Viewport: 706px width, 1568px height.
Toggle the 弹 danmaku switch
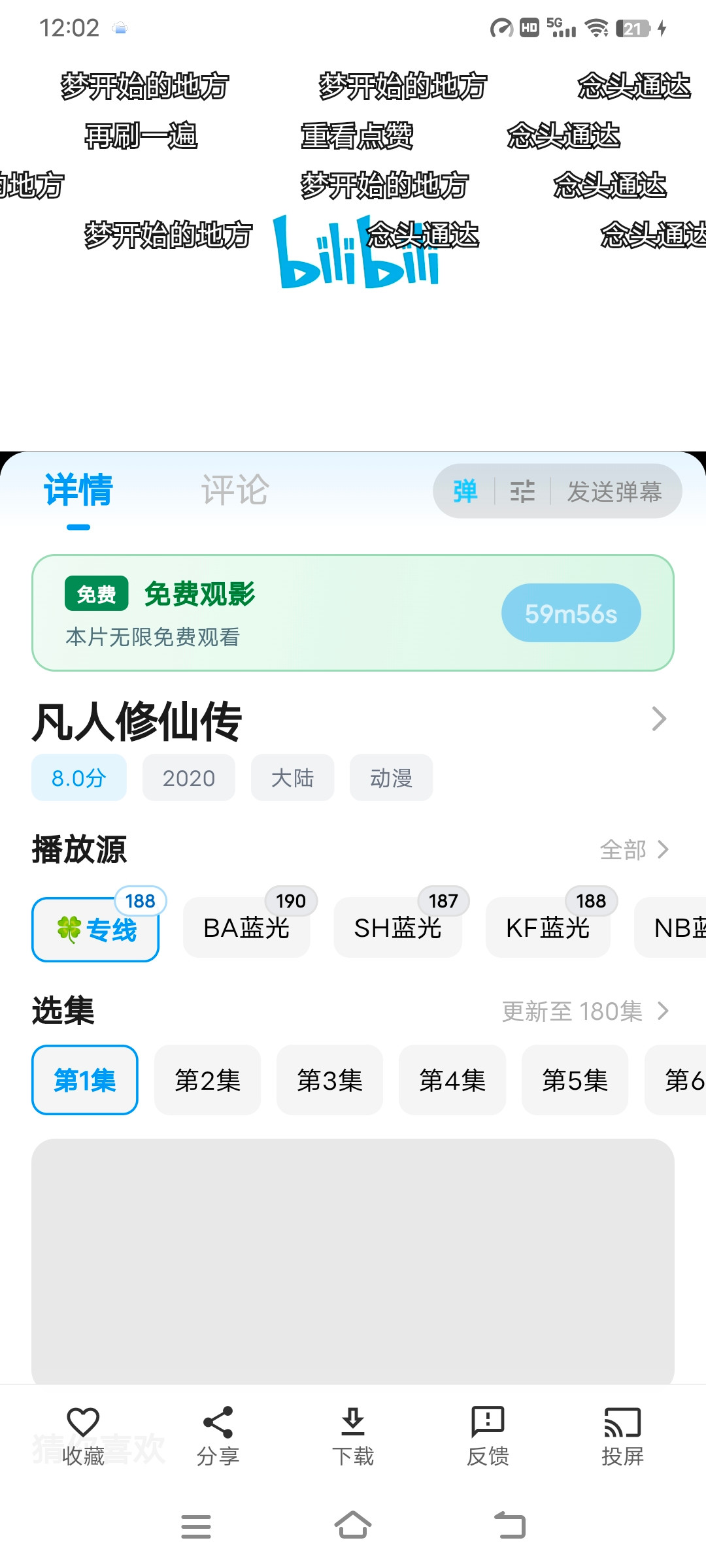[x=465, y=491]
